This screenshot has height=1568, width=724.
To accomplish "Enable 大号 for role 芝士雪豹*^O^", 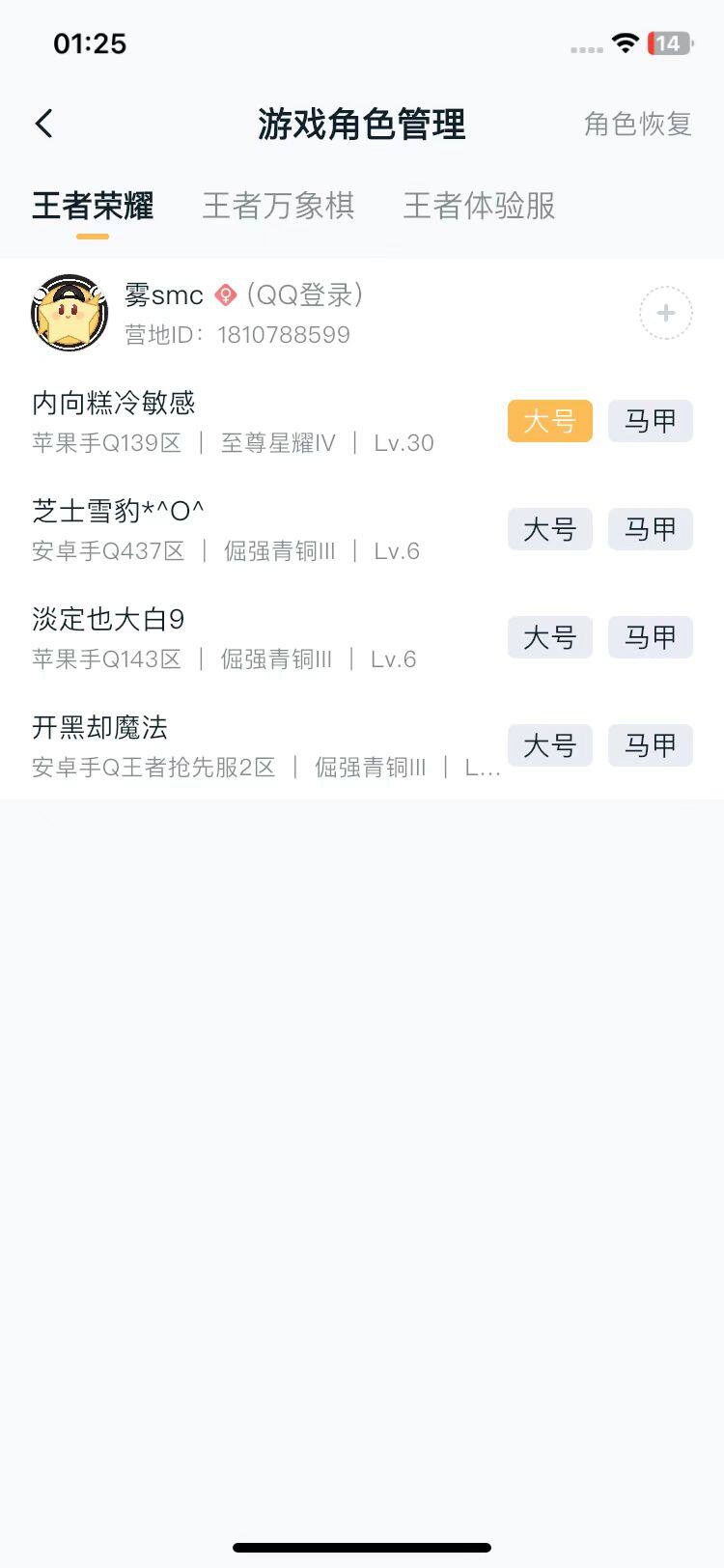I will (549, 529).
